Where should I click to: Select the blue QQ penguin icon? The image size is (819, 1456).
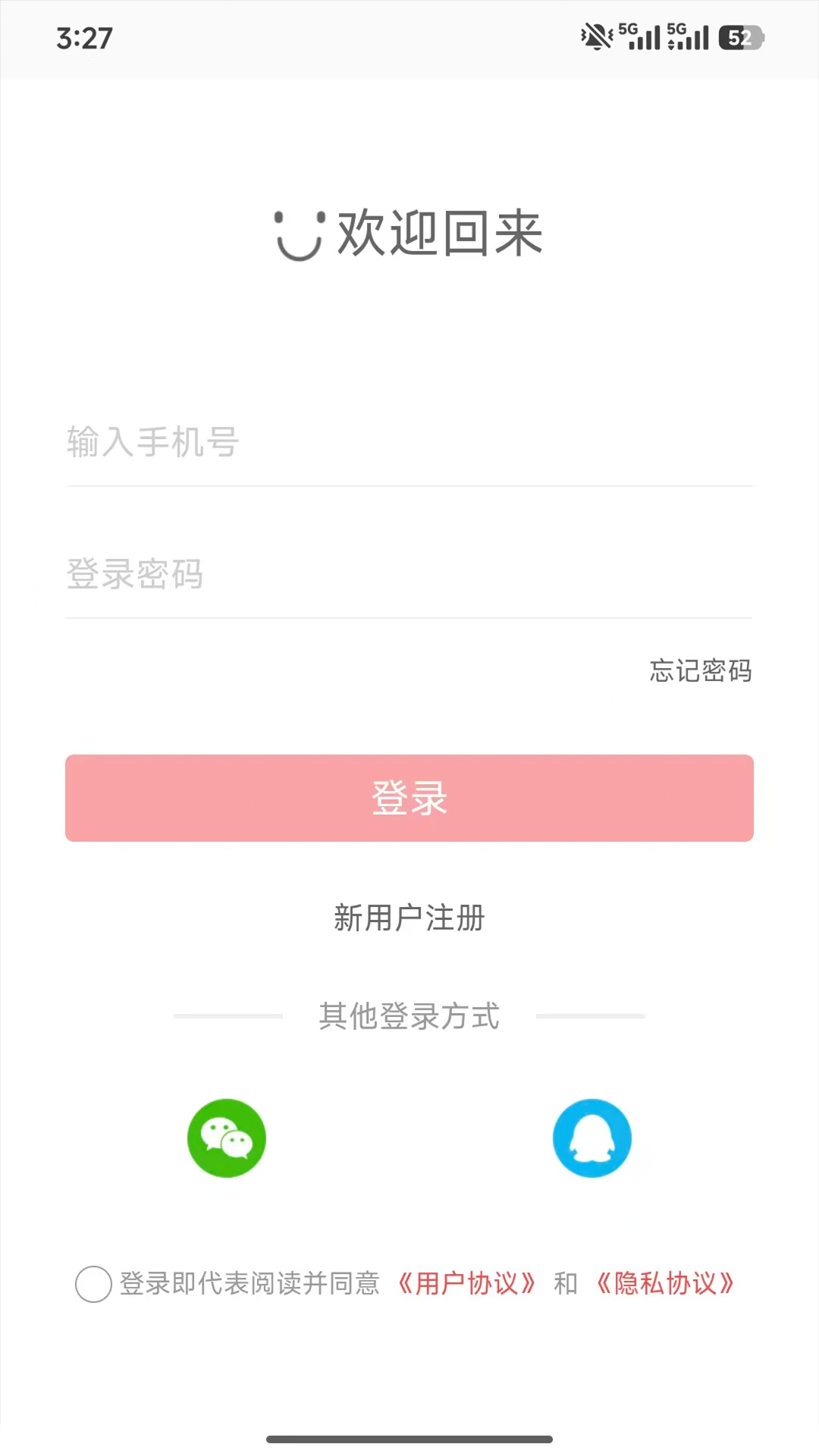coord(592,1137)
